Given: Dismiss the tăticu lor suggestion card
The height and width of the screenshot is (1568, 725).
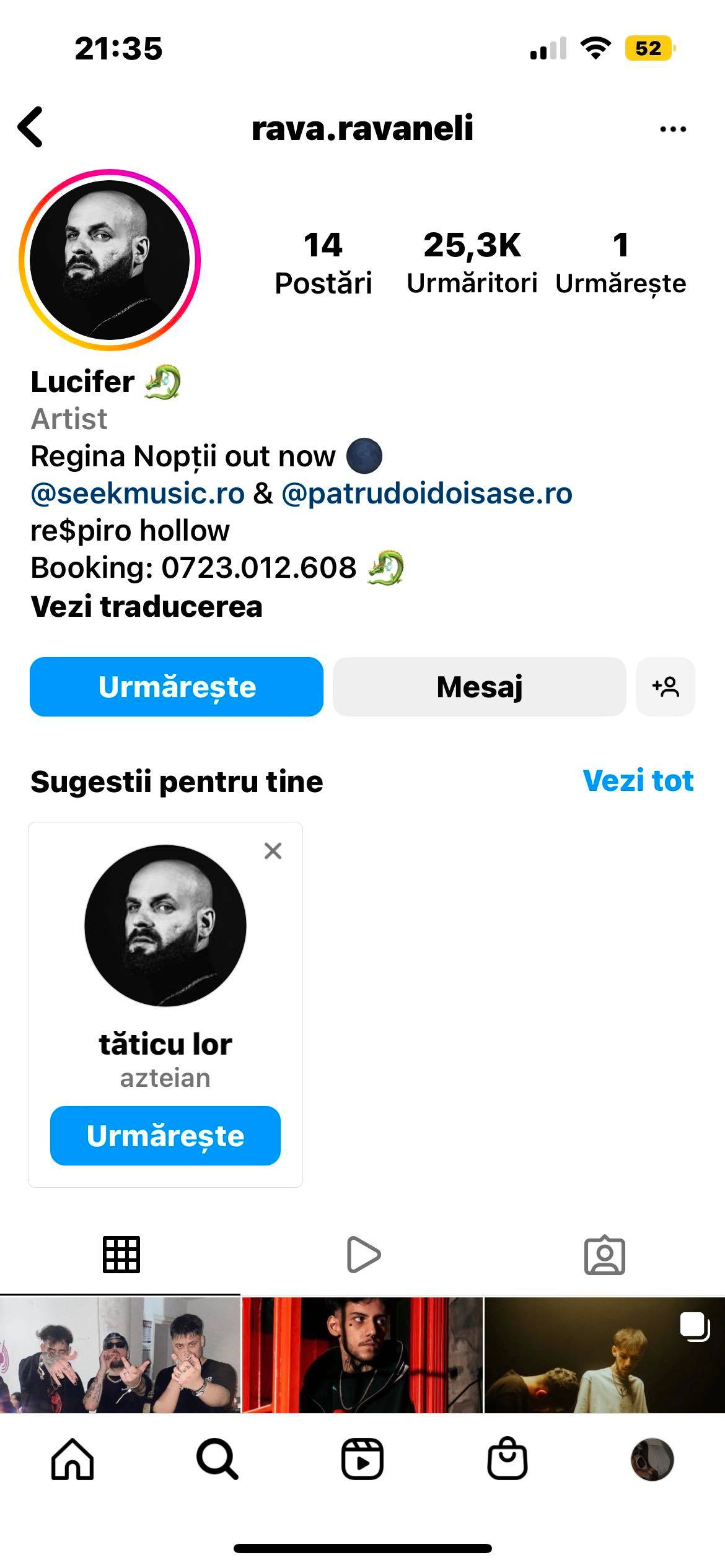Looking at the screenshot, I should pyautogui.click(x=273, y=851).
